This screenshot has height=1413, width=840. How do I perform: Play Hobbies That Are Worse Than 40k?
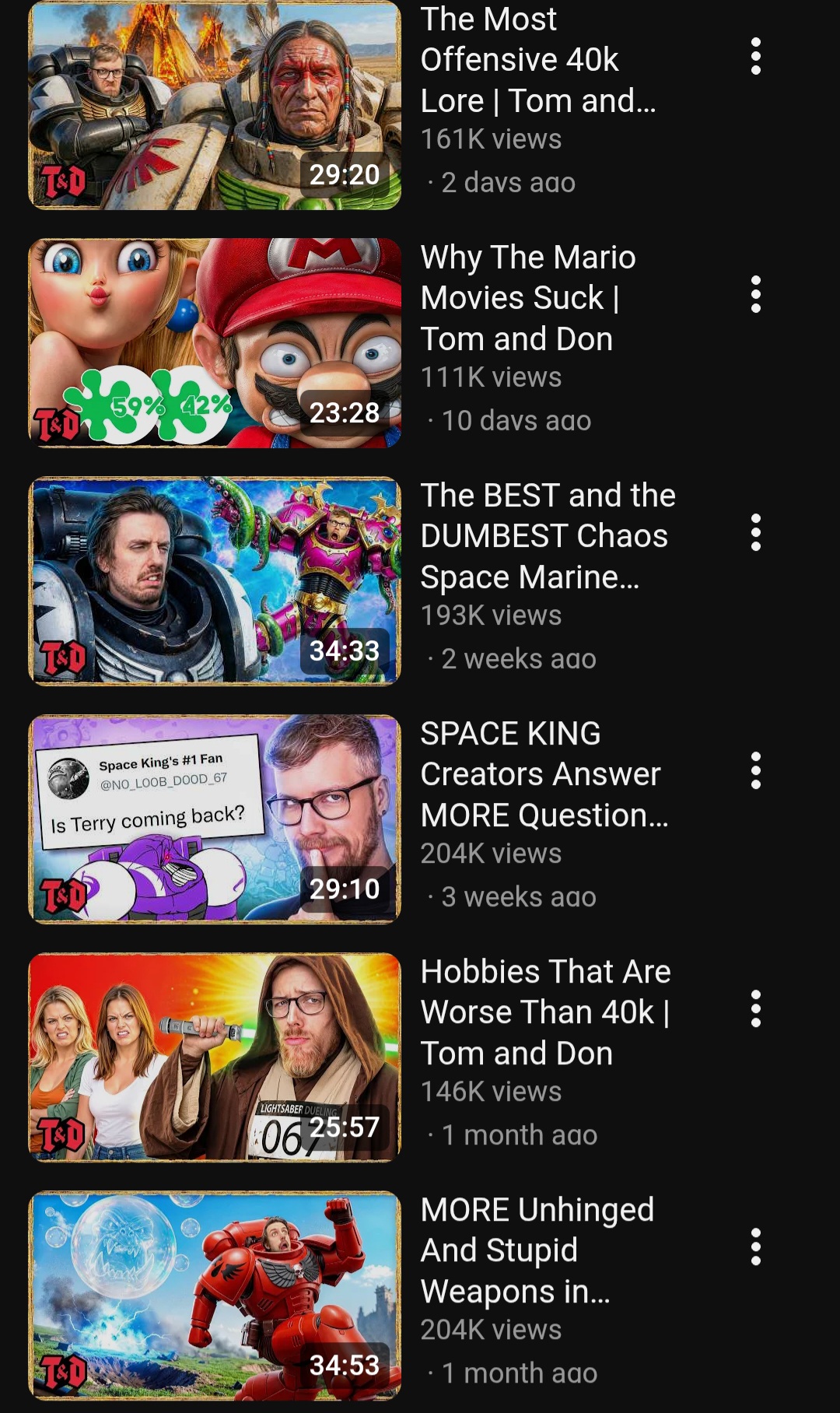click(x=215, y=1057)
